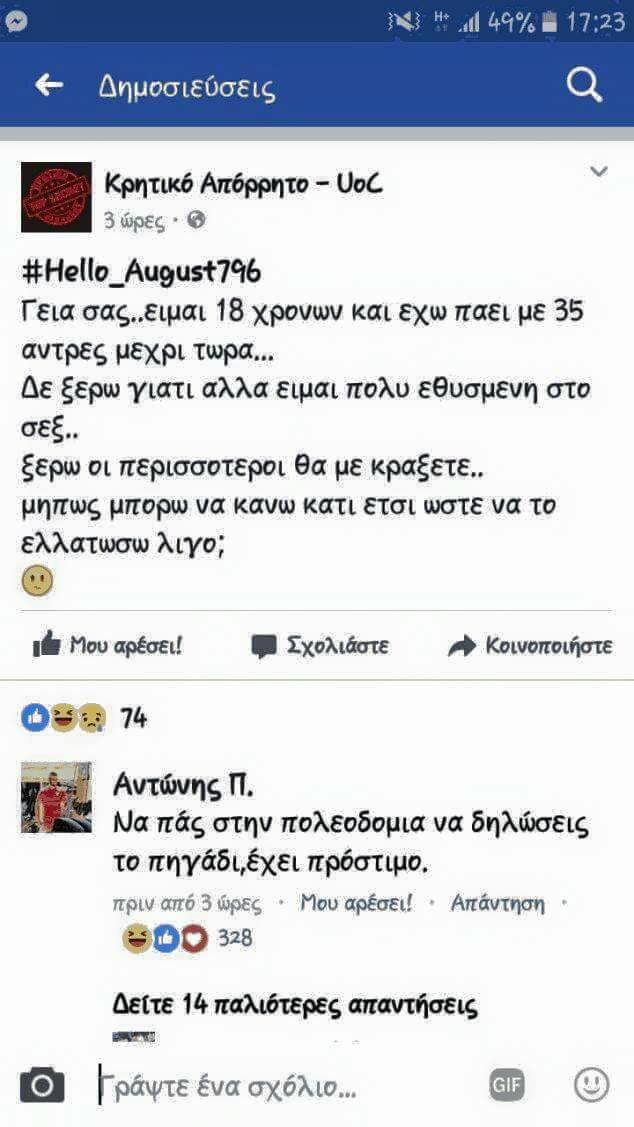Tap Σχολιάστε to comment on the post

coord(320,646)
